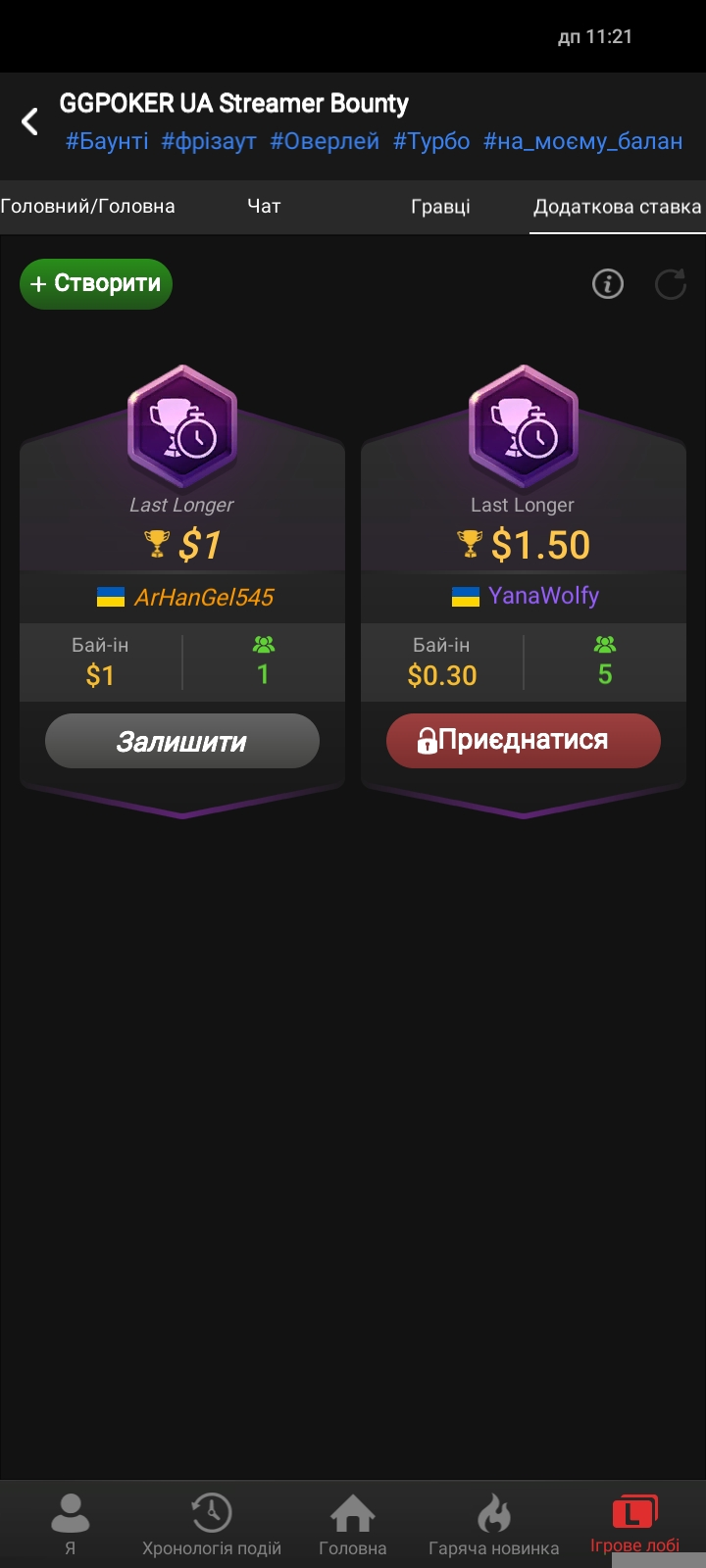This screenshot has width=706, height=1568.
Task: Open the #Баунті hashtag
Action: coord(107,141)
